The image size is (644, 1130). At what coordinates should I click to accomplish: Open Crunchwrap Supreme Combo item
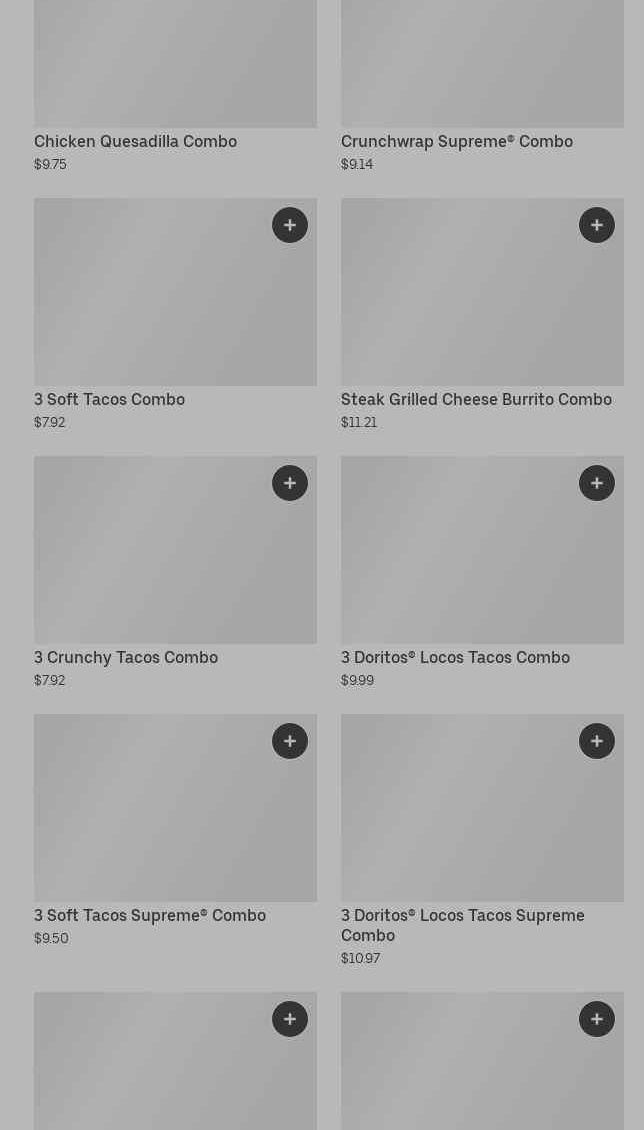coord(482,86)
